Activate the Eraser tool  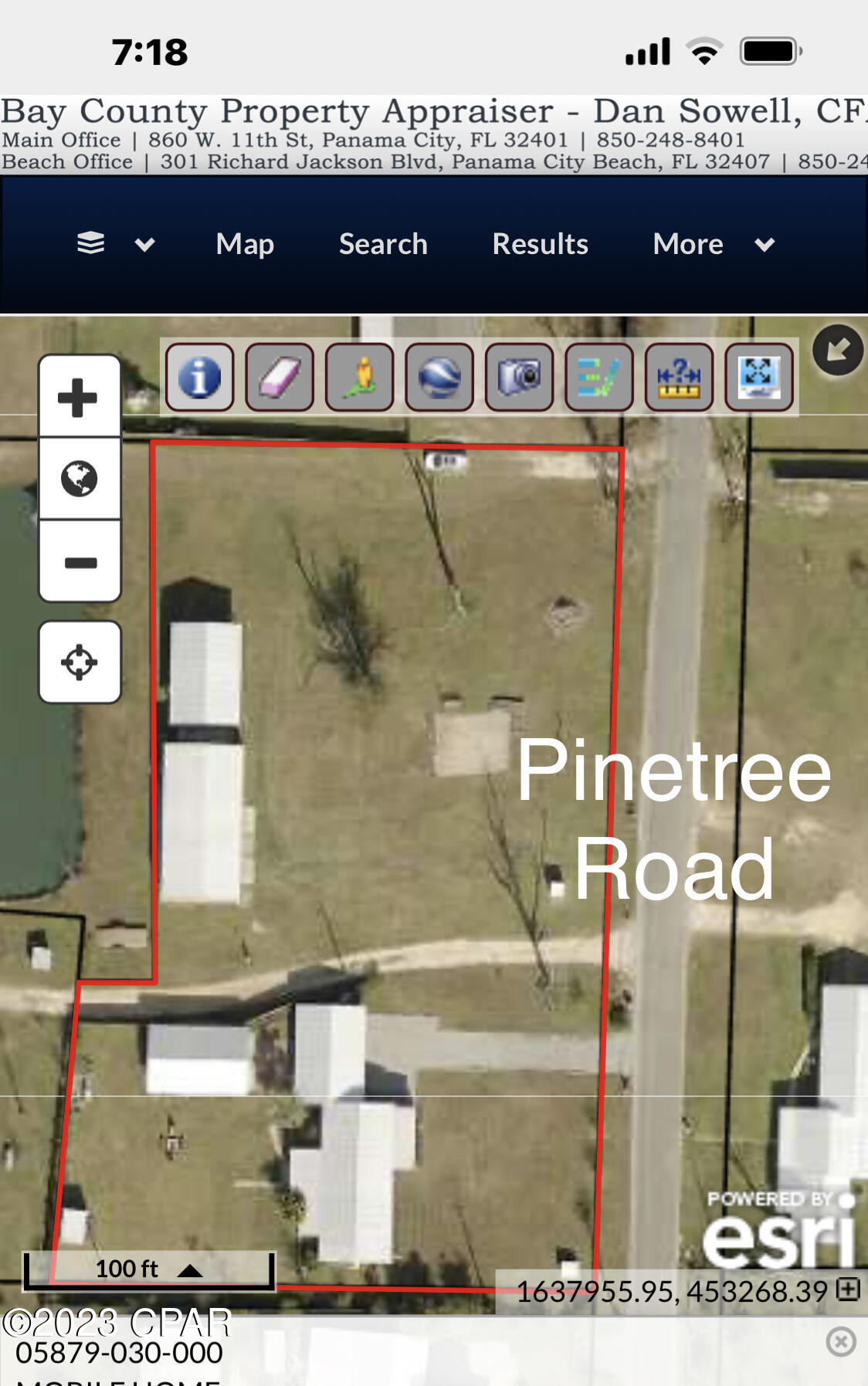click(281, 379)
